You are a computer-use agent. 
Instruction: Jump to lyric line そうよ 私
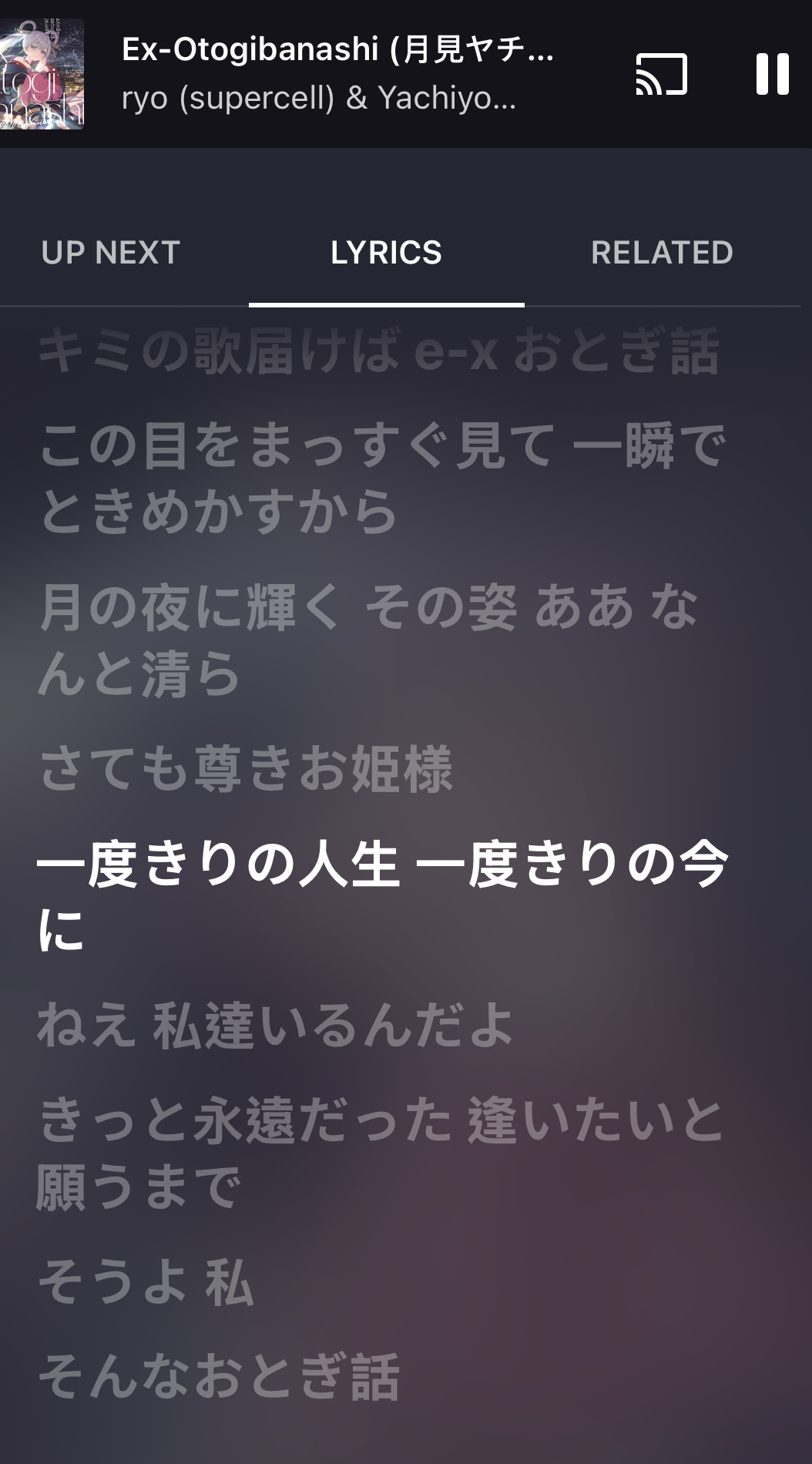[x=146, y=1282]
